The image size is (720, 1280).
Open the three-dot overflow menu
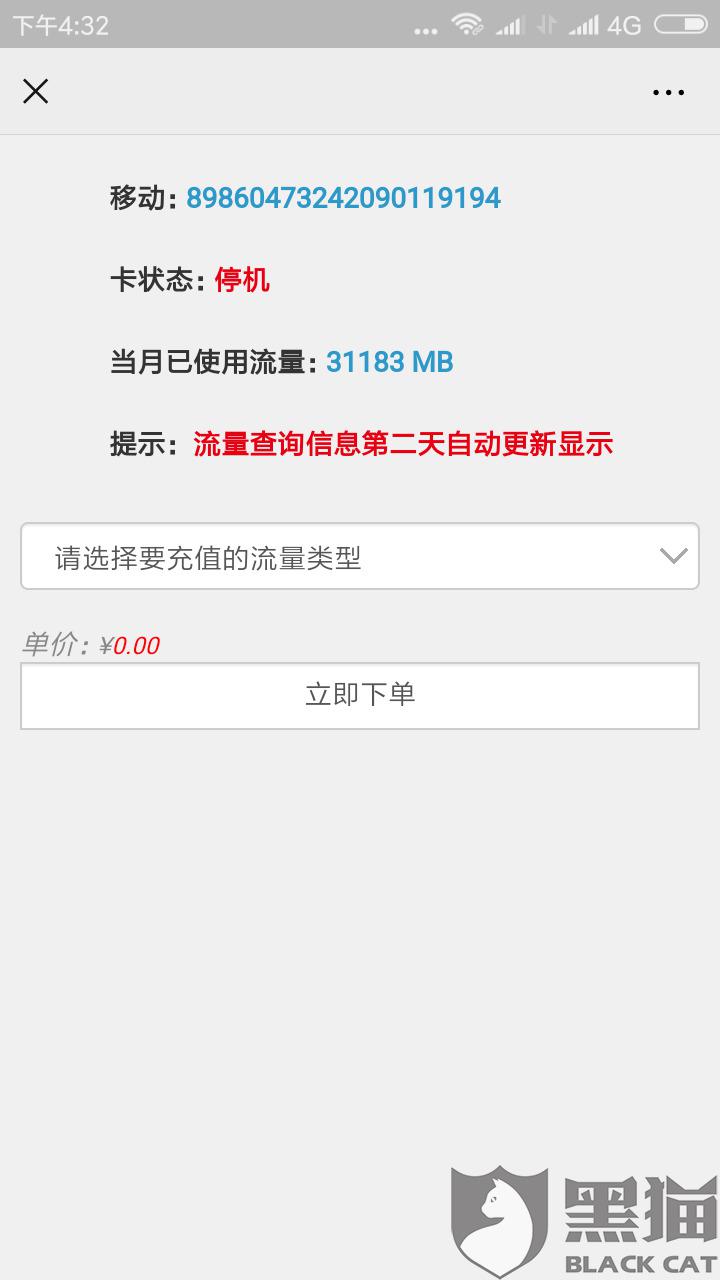tap(668, 92)
